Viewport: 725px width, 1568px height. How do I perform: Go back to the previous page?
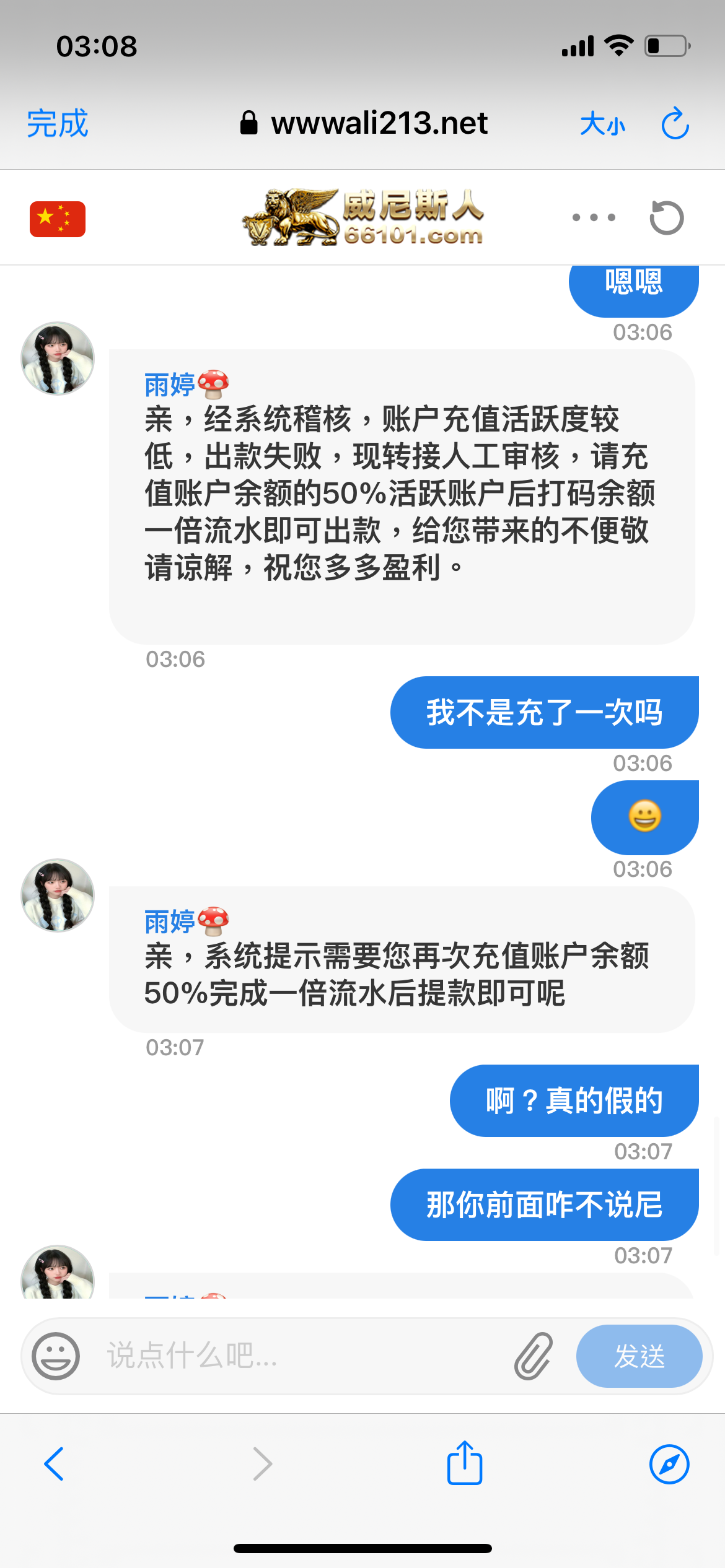(x=55, y=1464)
